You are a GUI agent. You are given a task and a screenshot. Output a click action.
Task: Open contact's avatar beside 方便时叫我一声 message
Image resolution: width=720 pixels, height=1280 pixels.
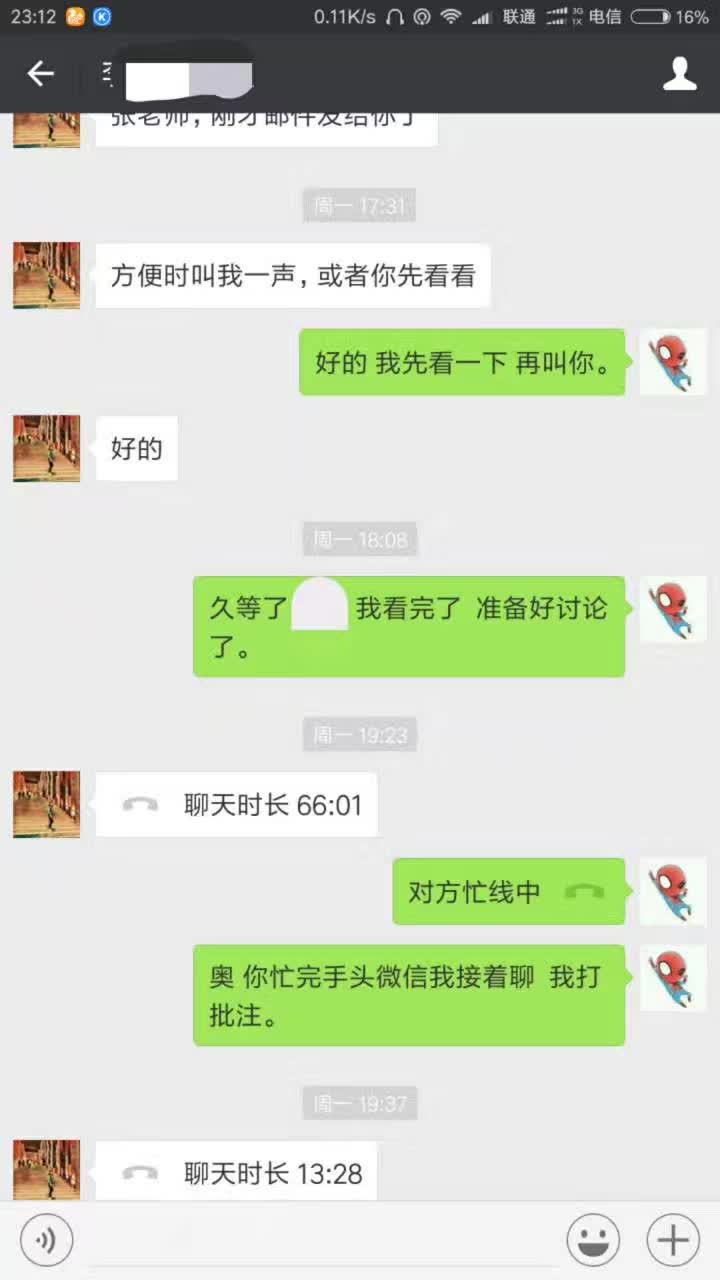(46, 275)
